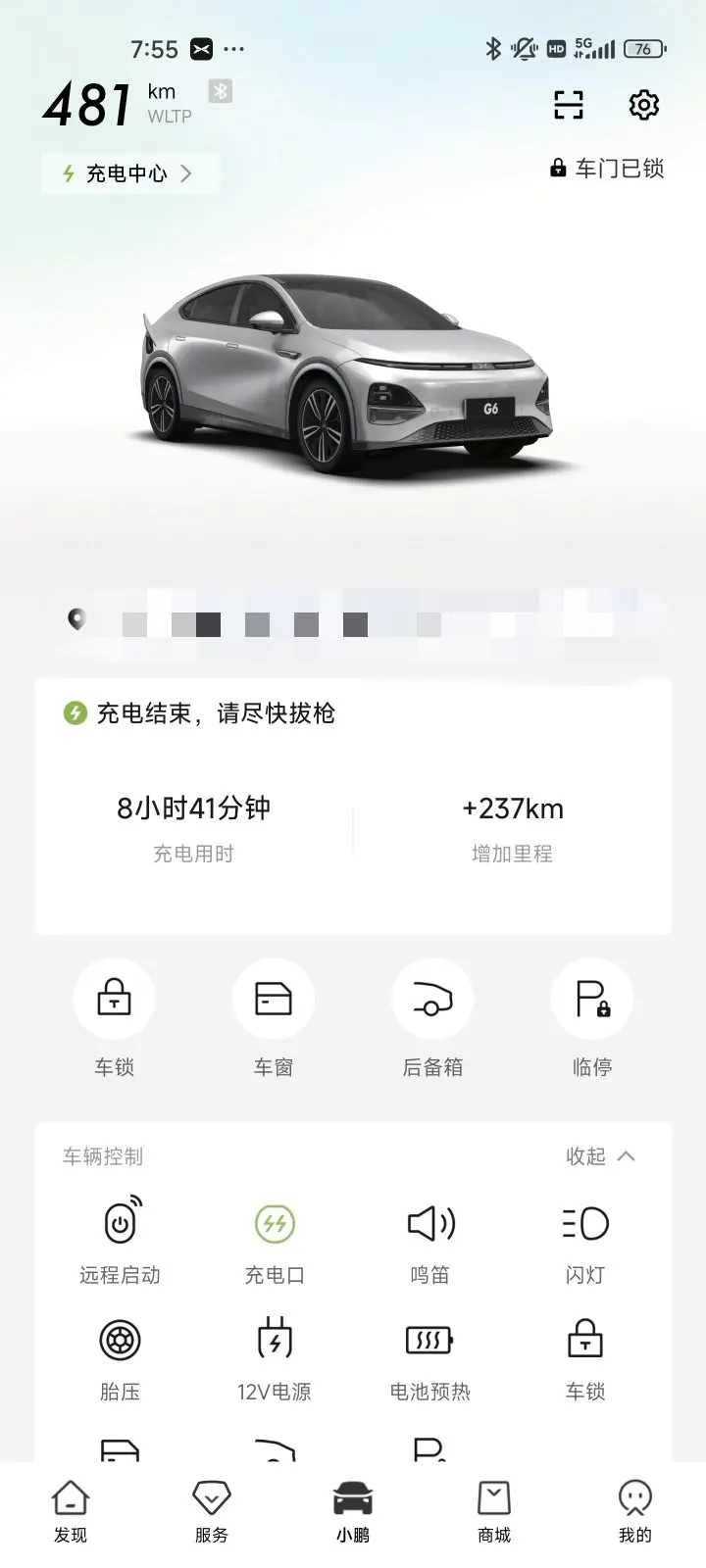Image resolution: width=706 pixels, height=1568 pixels.
Task: Open the scan code icon
Action: tap(569, 105)
